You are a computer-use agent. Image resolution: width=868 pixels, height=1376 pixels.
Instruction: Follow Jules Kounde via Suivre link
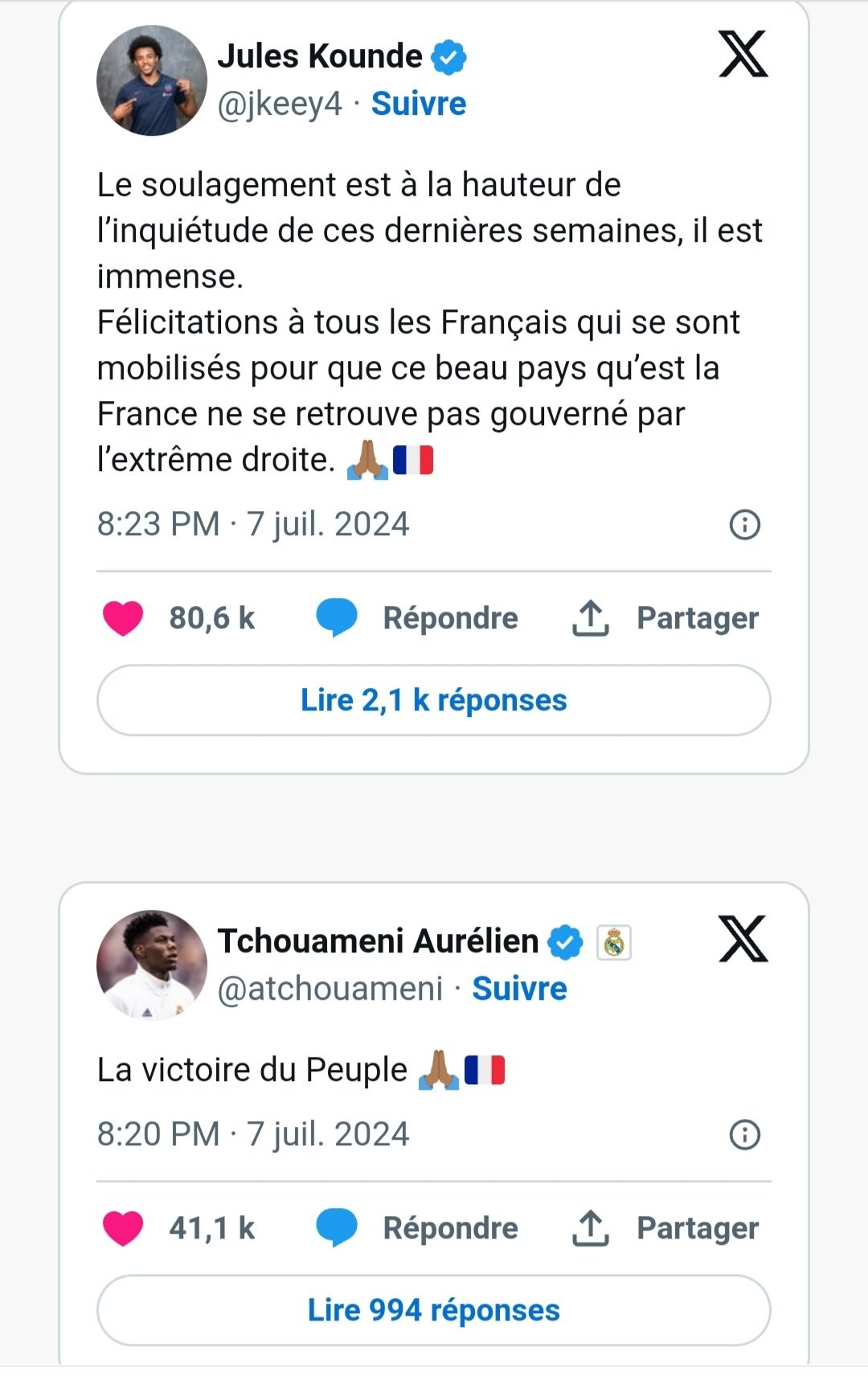(x=418, y=104)
